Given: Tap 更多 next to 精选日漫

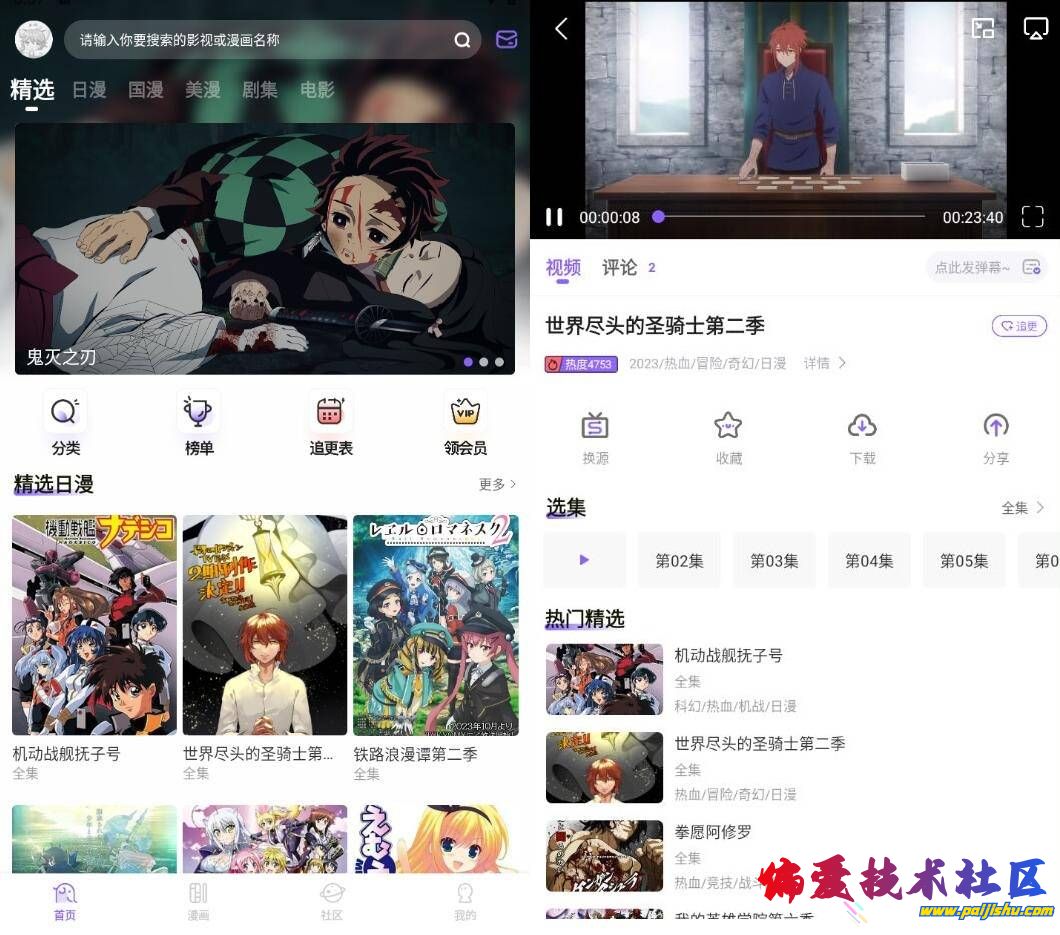Looking at the screenshot, I should [x=497, y=484].
